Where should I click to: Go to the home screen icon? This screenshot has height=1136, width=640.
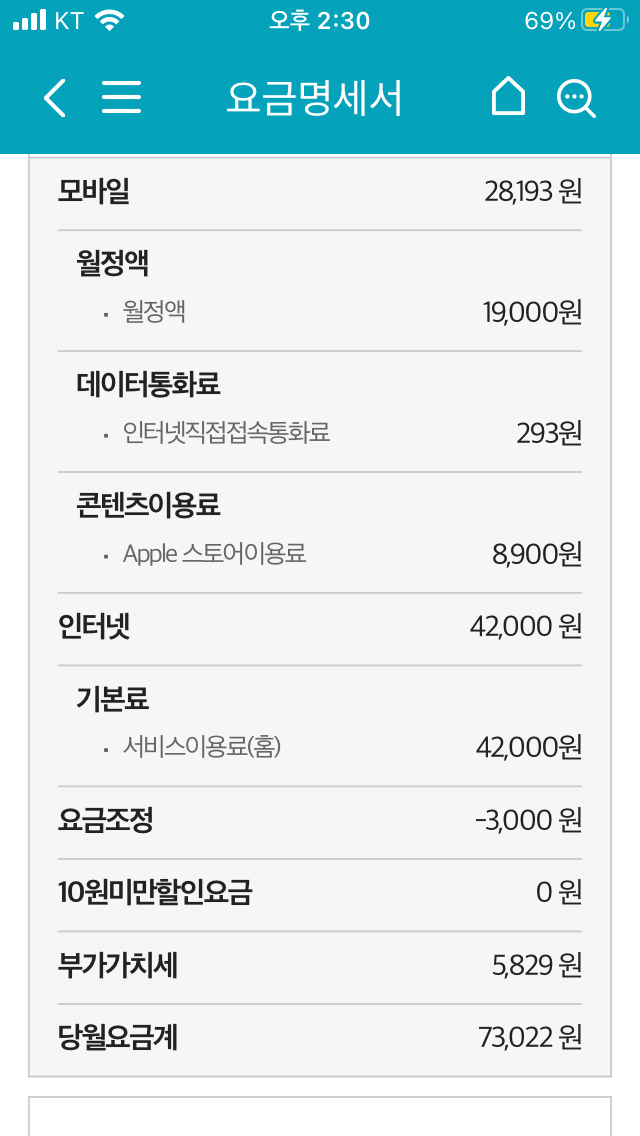pos(508,97)
